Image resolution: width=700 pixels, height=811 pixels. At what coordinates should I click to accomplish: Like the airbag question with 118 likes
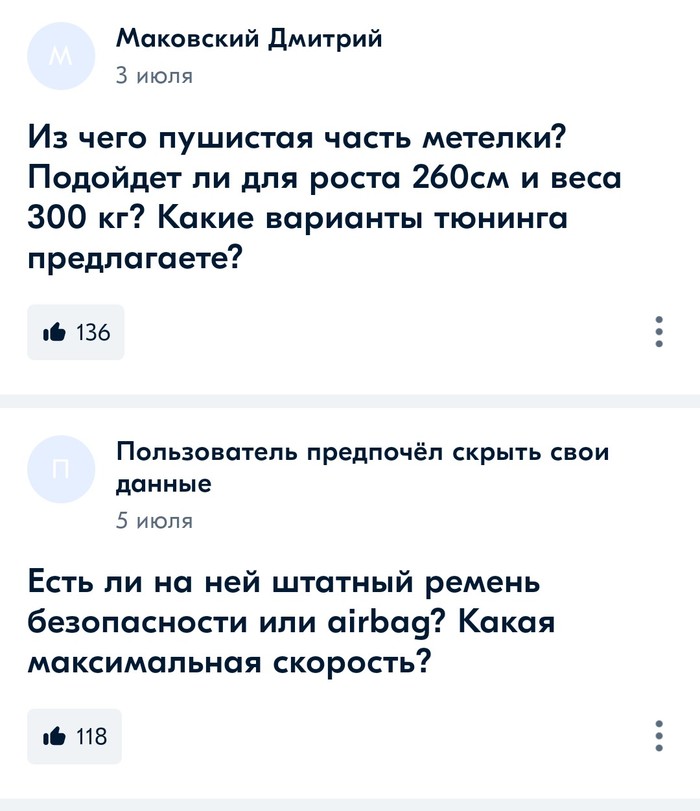(75, 736)
